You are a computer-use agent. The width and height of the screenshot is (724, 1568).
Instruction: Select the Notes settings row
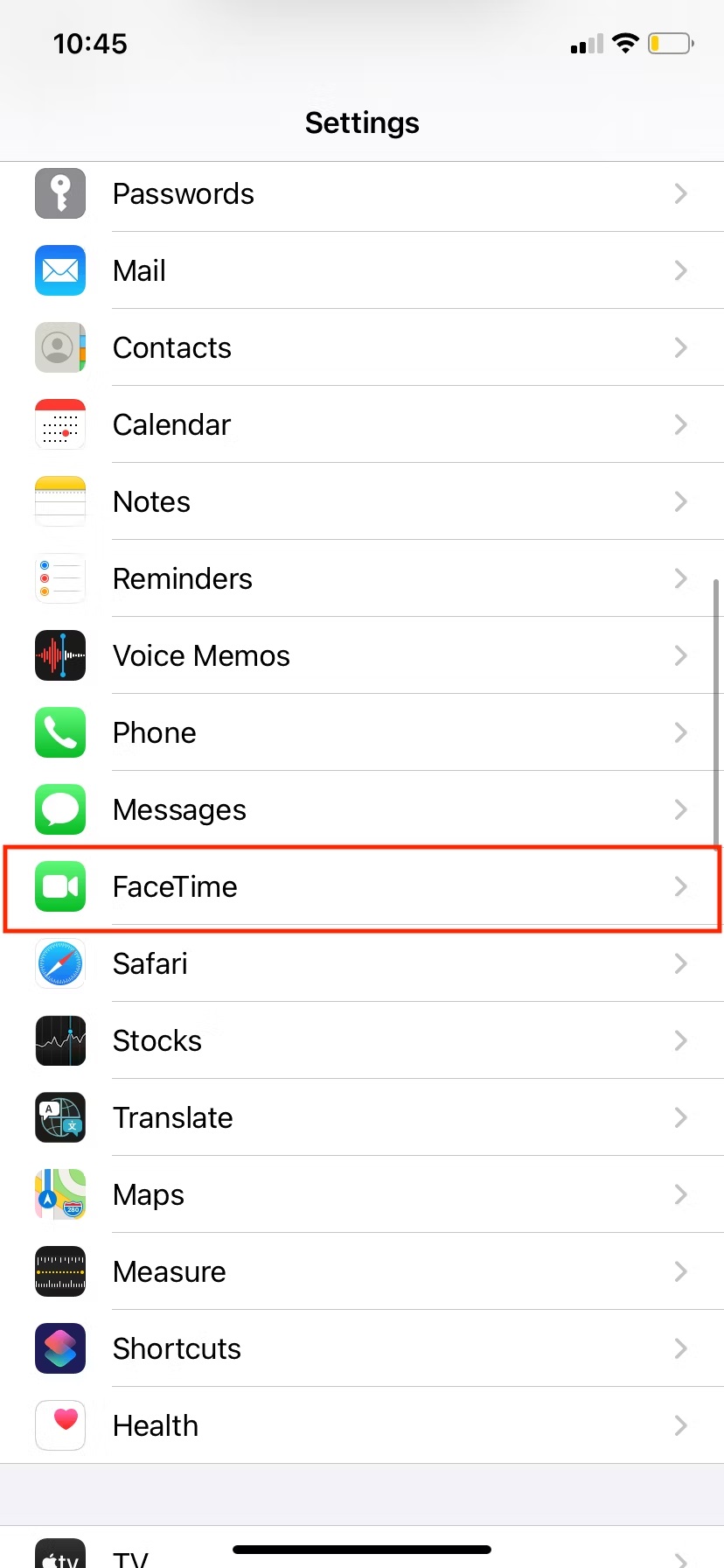(362, 501)
